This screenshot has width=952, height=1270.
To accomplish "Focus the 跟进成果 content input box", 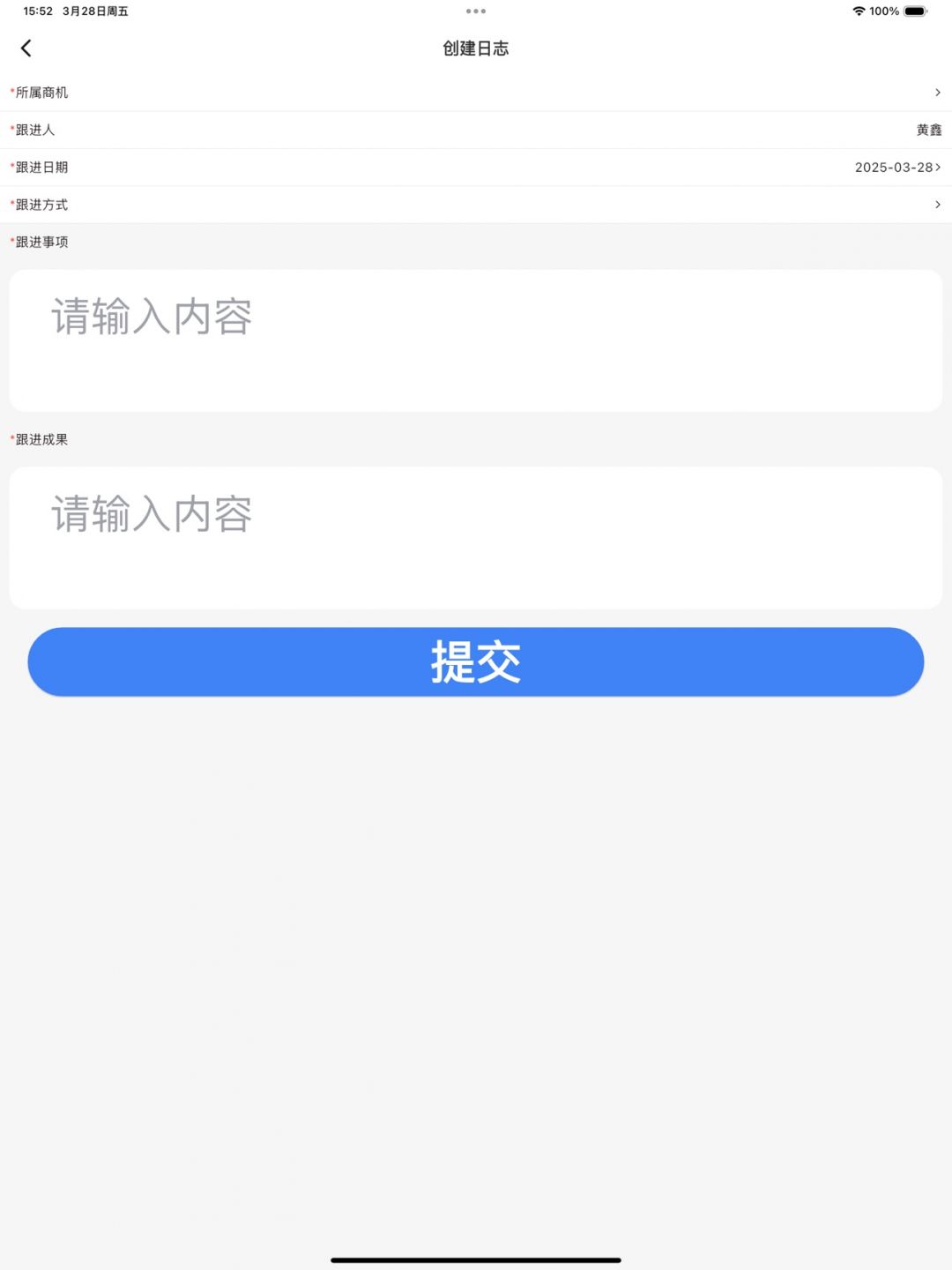I will 476,538.
